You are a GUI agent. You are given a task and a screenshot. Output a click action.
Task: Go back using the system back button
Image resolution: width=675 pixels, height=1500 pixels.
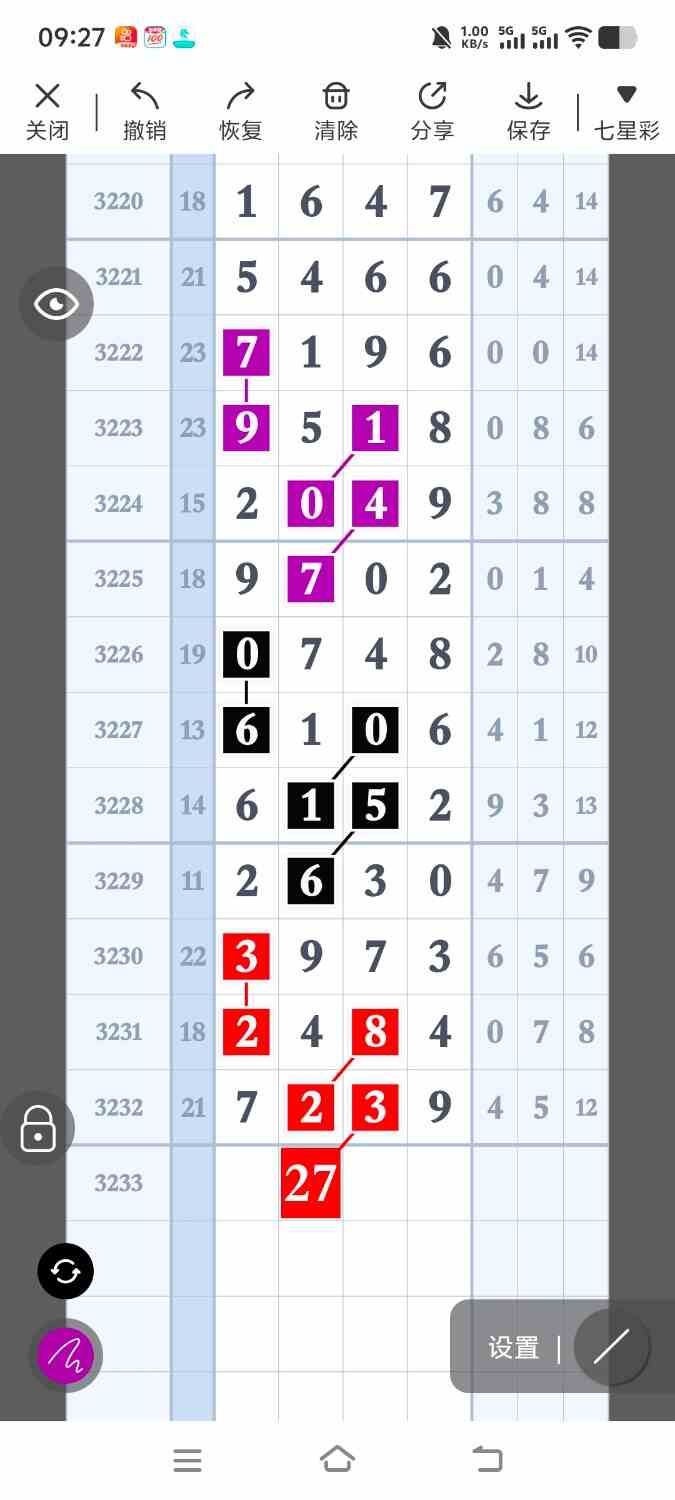click(x=487, y=1460)
